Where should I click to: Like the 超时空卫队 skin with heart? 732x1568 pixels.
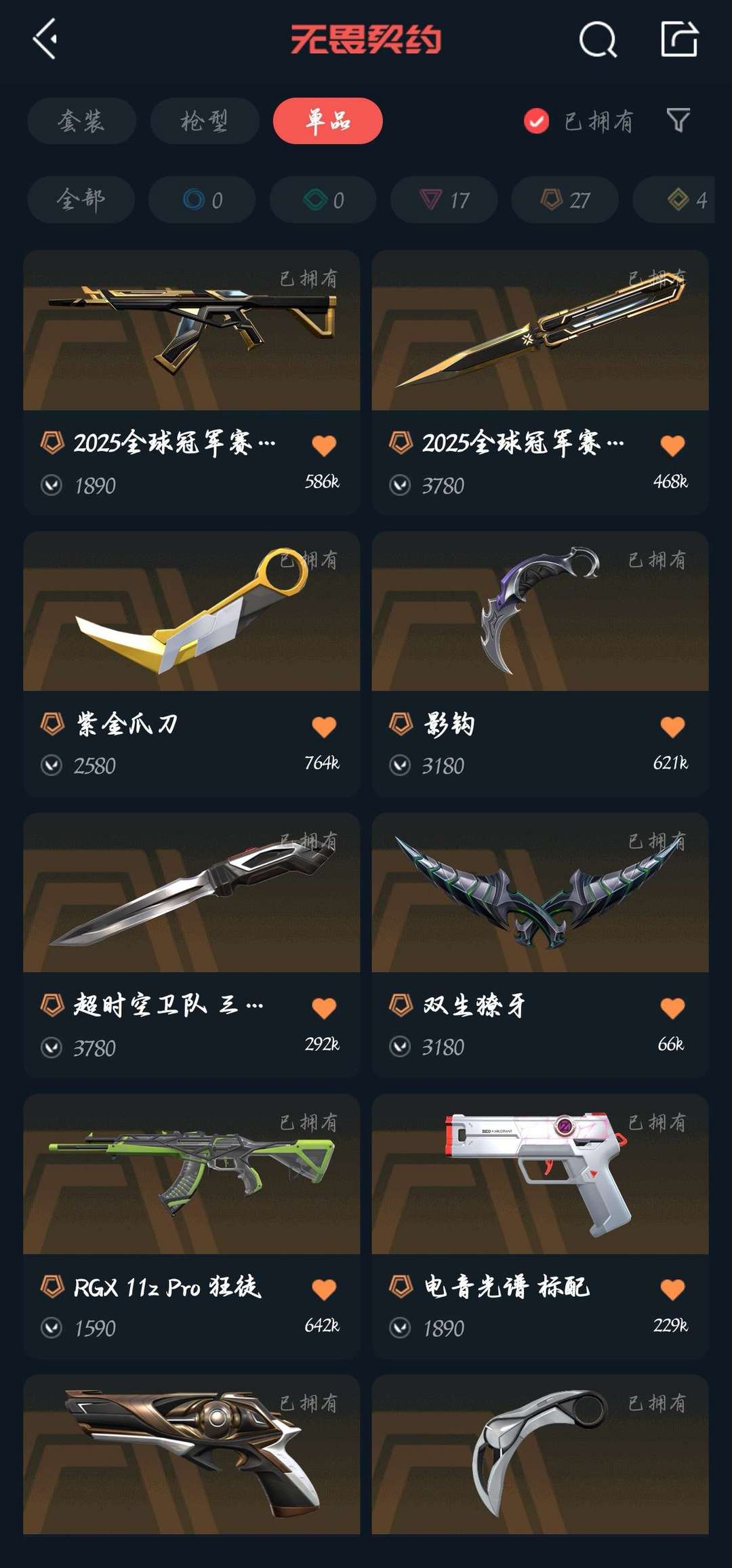point(324,1008)
